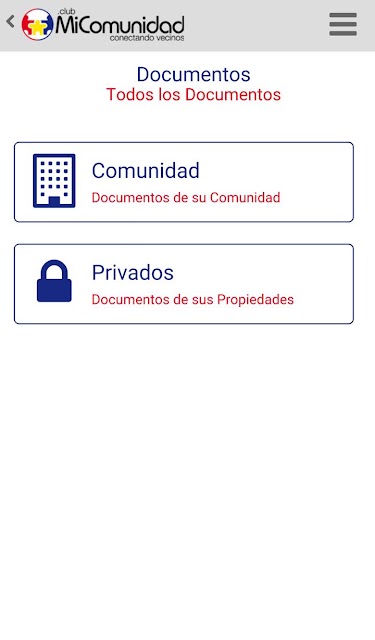Go back using the header arrow

pos(11,21)
